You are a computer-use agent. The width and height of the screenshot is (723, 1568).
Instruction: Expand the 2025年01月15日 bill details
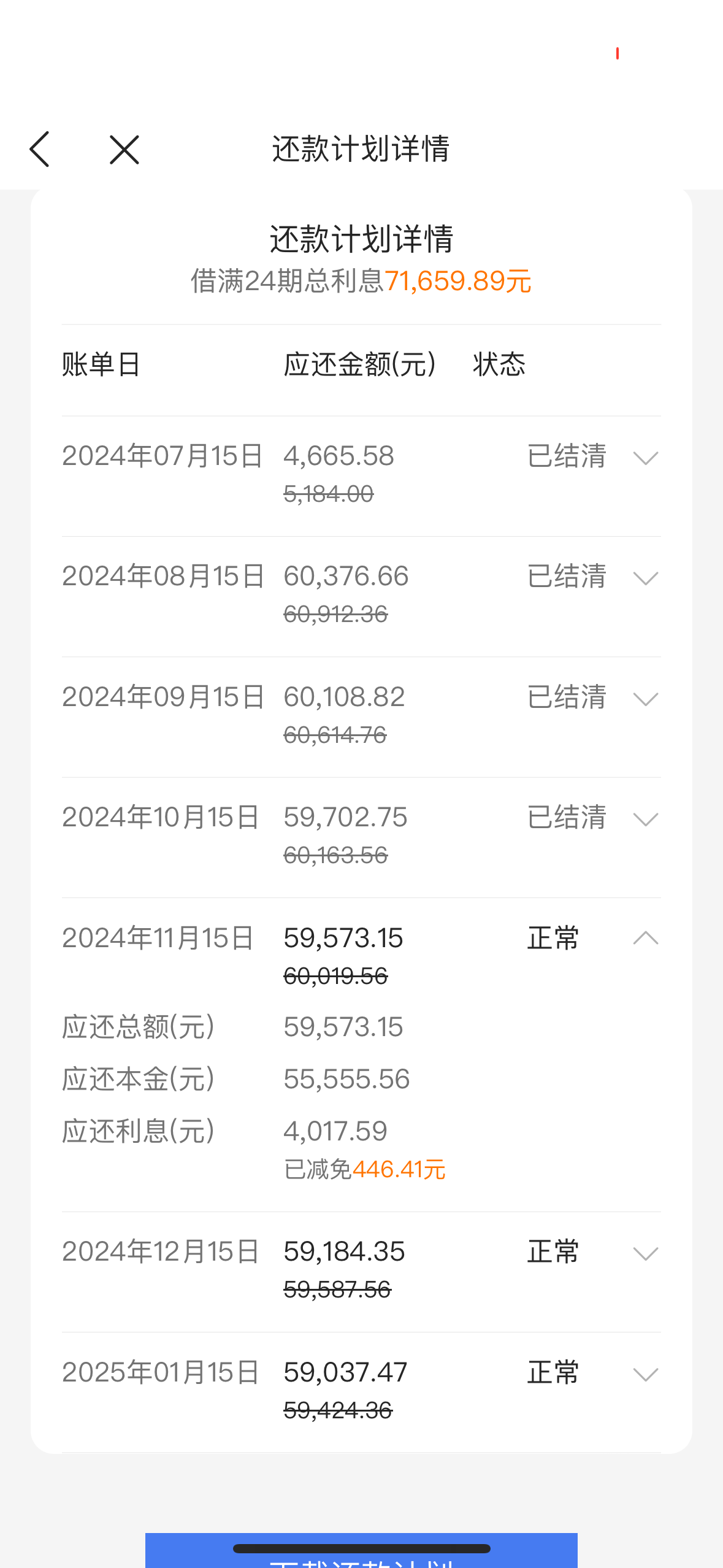645,1374
